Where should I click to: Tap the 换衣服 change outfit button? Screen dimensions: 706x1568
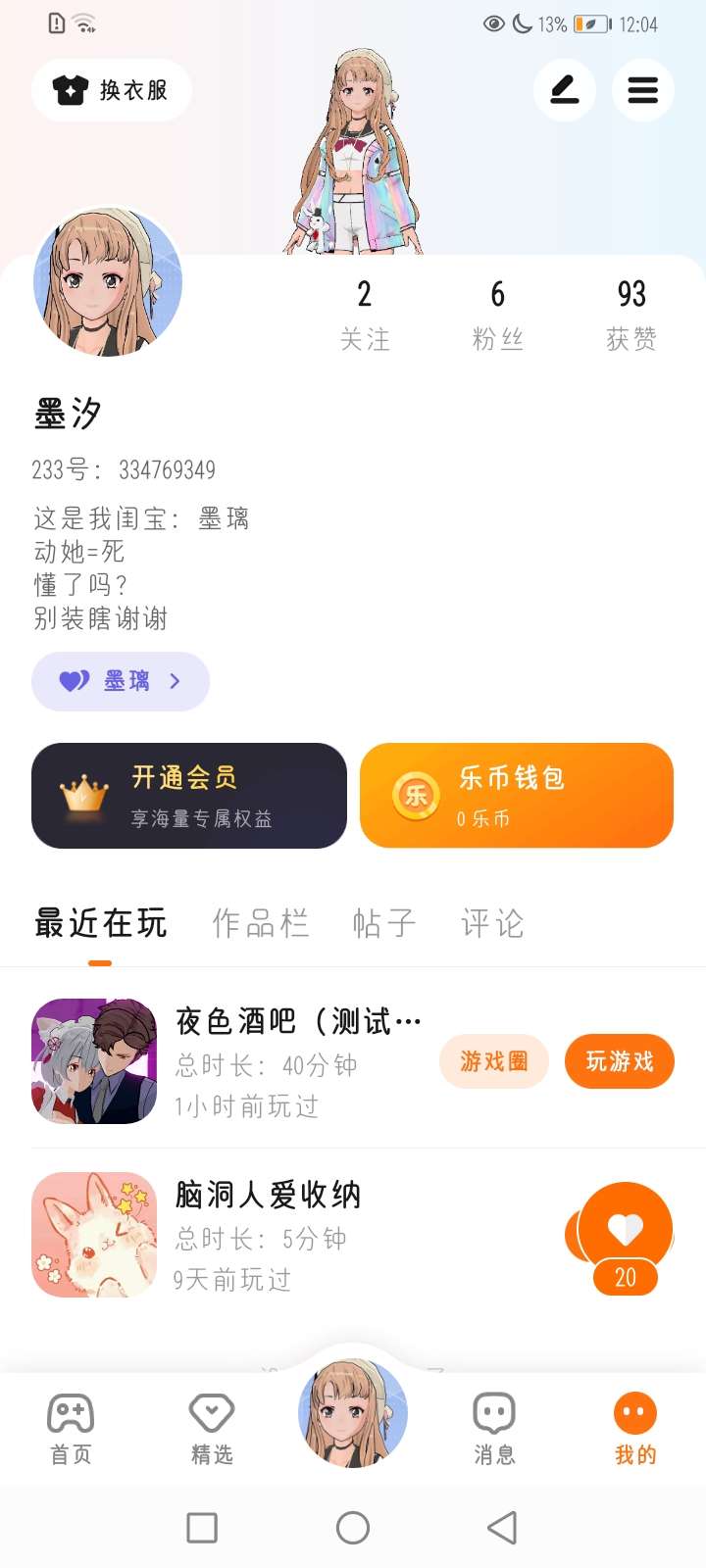click(x=111, y=90)
